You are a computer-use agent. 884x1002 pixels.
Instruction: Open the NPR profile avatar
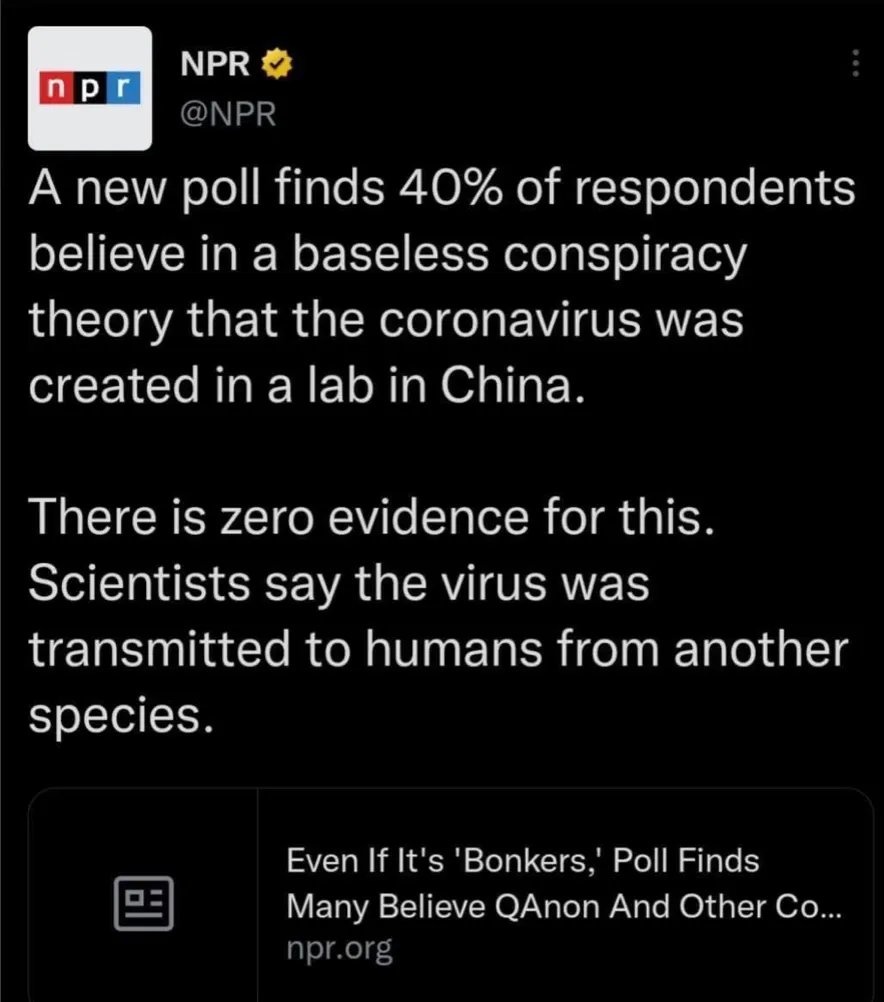91,87
